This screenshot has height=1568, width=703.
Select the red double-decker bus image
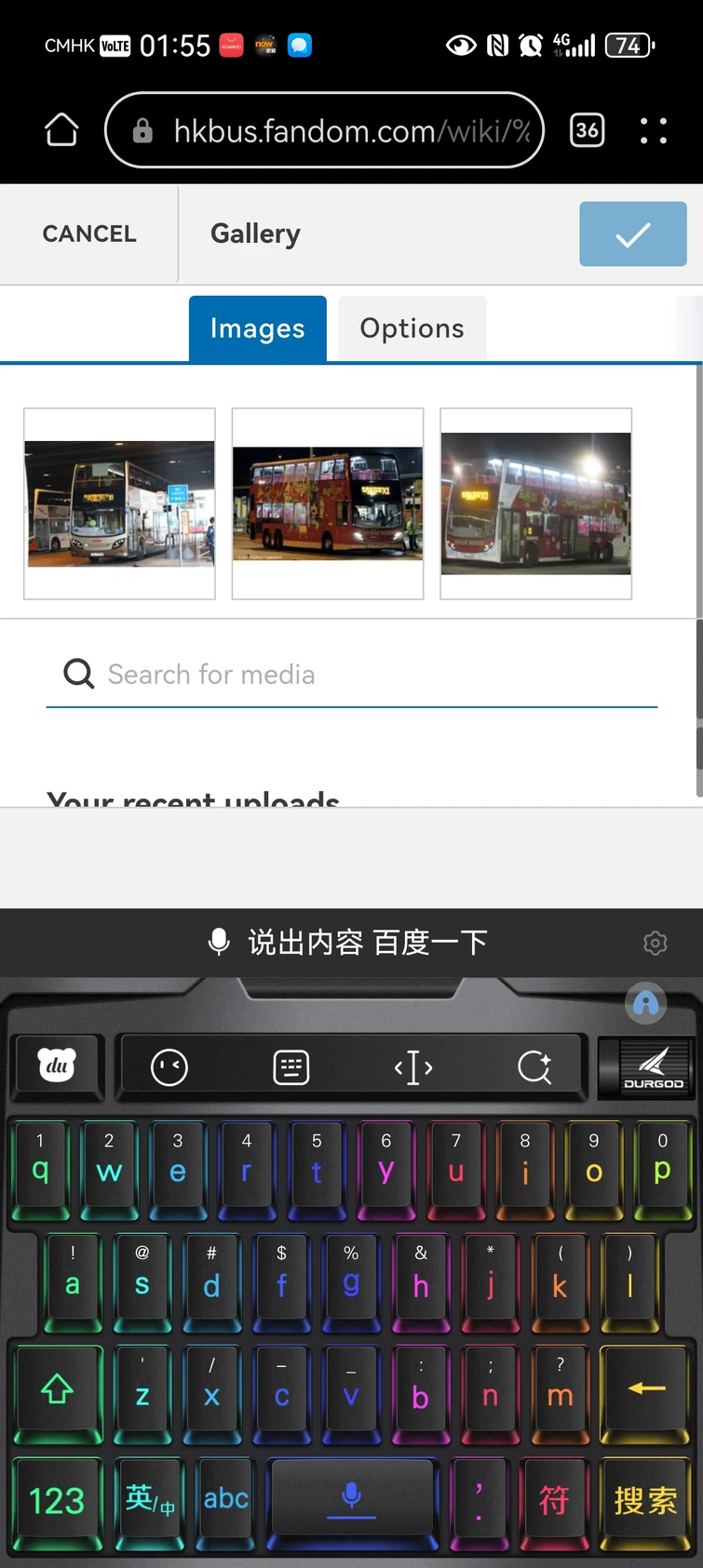328,503
